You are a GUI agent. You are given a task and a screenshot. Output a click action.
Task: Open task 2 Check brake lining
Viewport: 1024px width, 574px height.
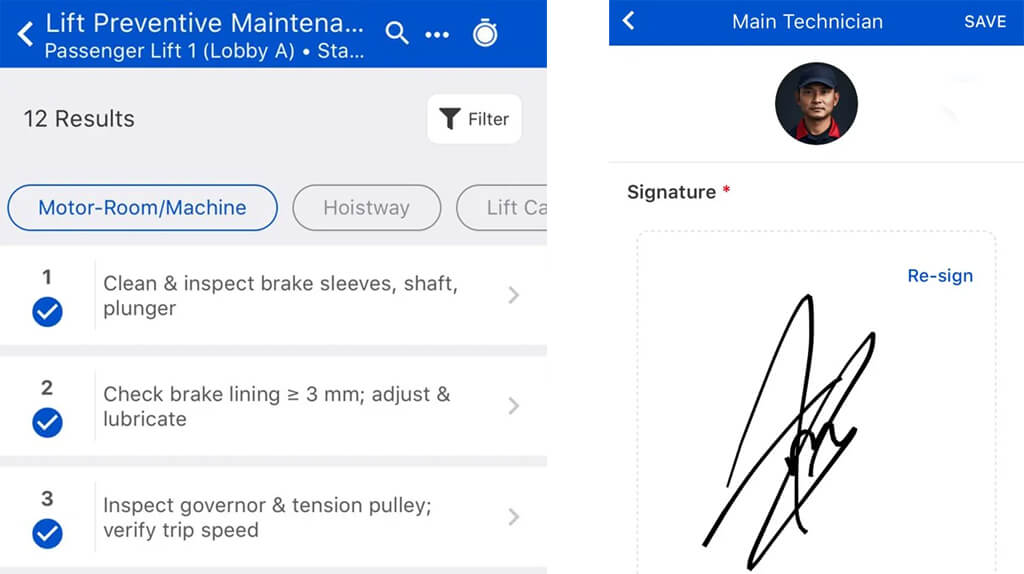pyautogui.click(x=300, y=406)
